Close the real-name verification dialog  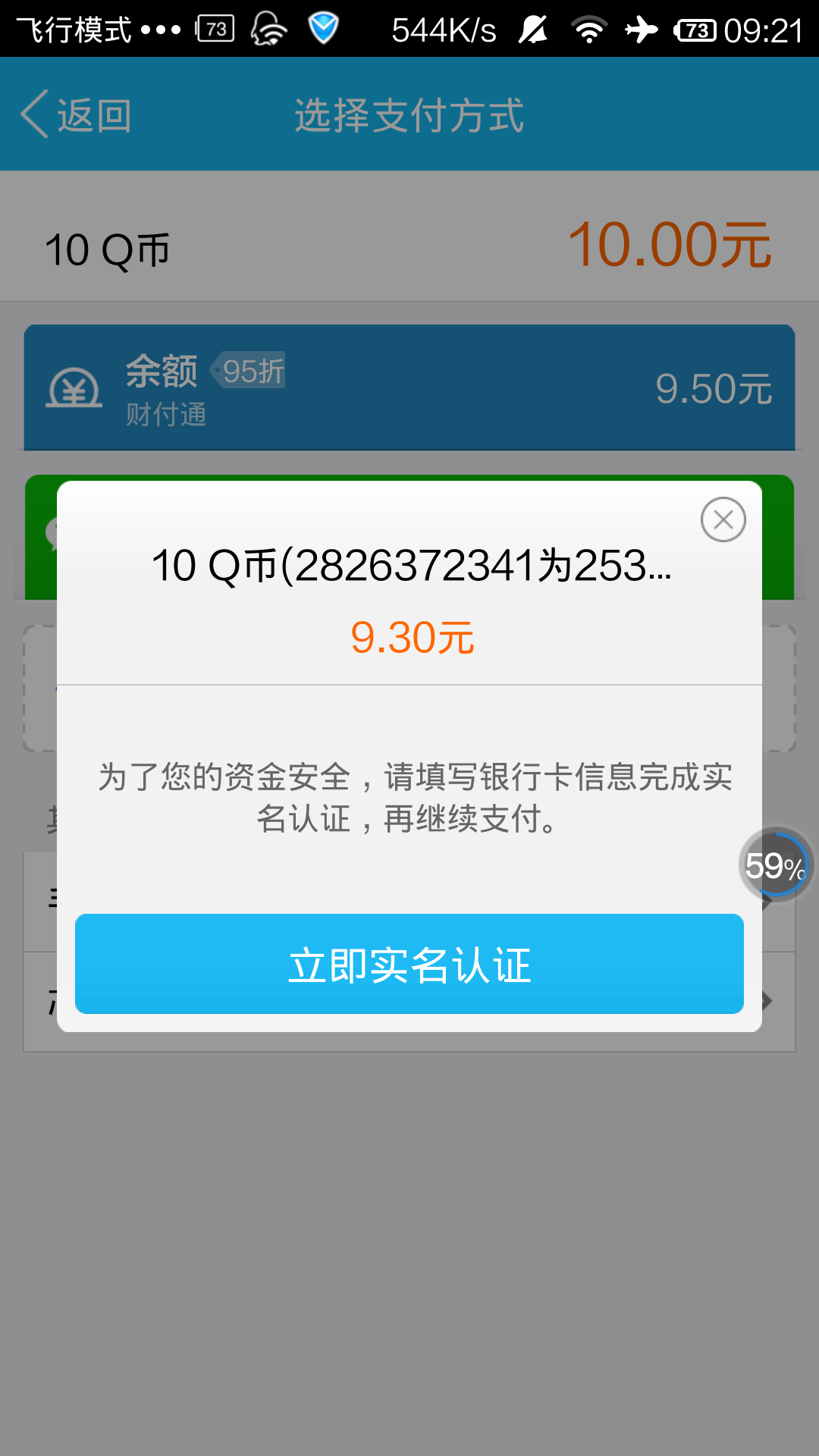(723, 519)
